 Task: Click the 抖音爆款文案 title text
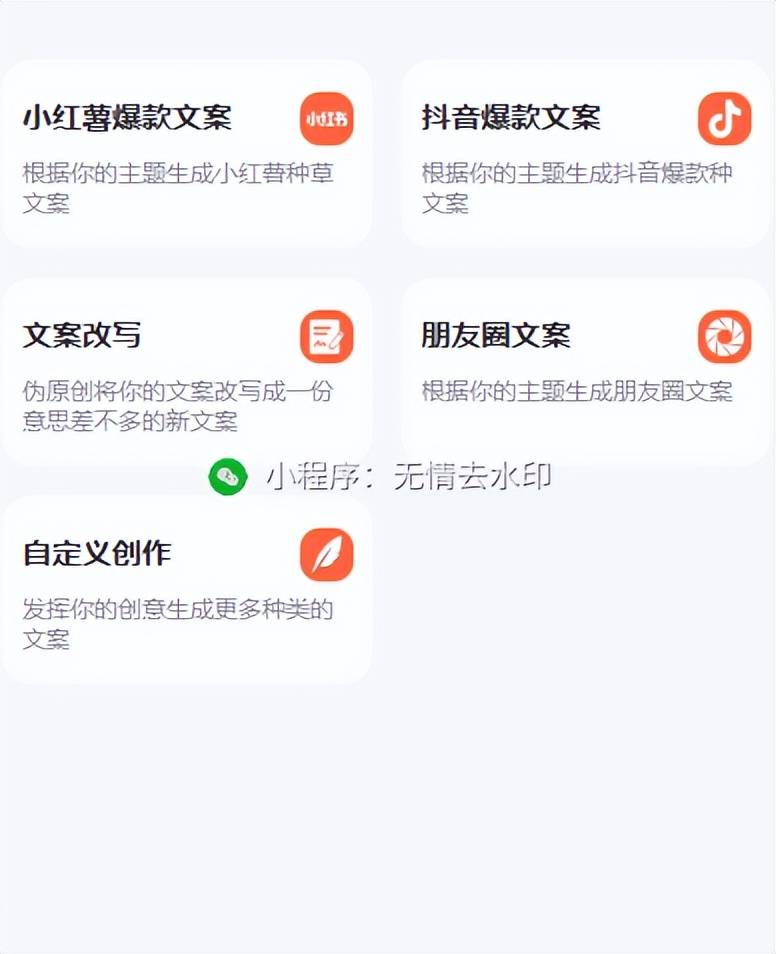[x=510, y=117]
